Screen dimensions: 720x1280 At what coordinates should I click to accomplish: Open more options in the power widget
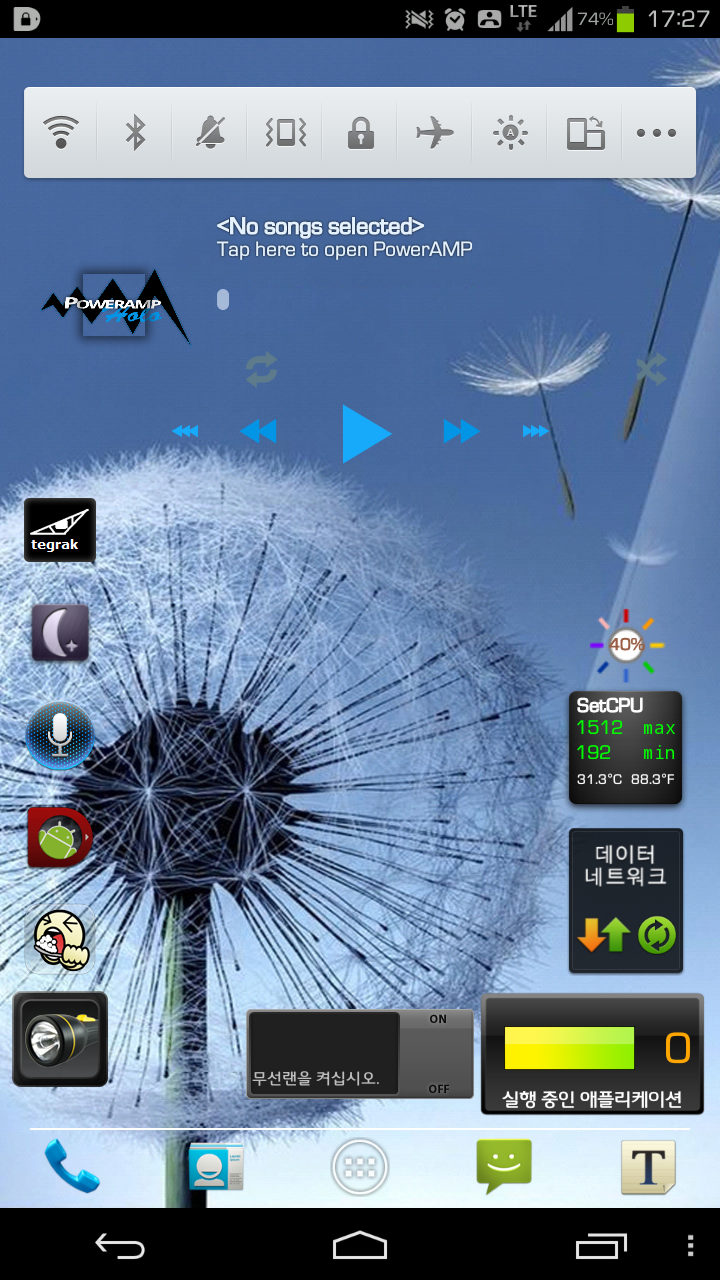pyautogui.click(x=657, y=132)
